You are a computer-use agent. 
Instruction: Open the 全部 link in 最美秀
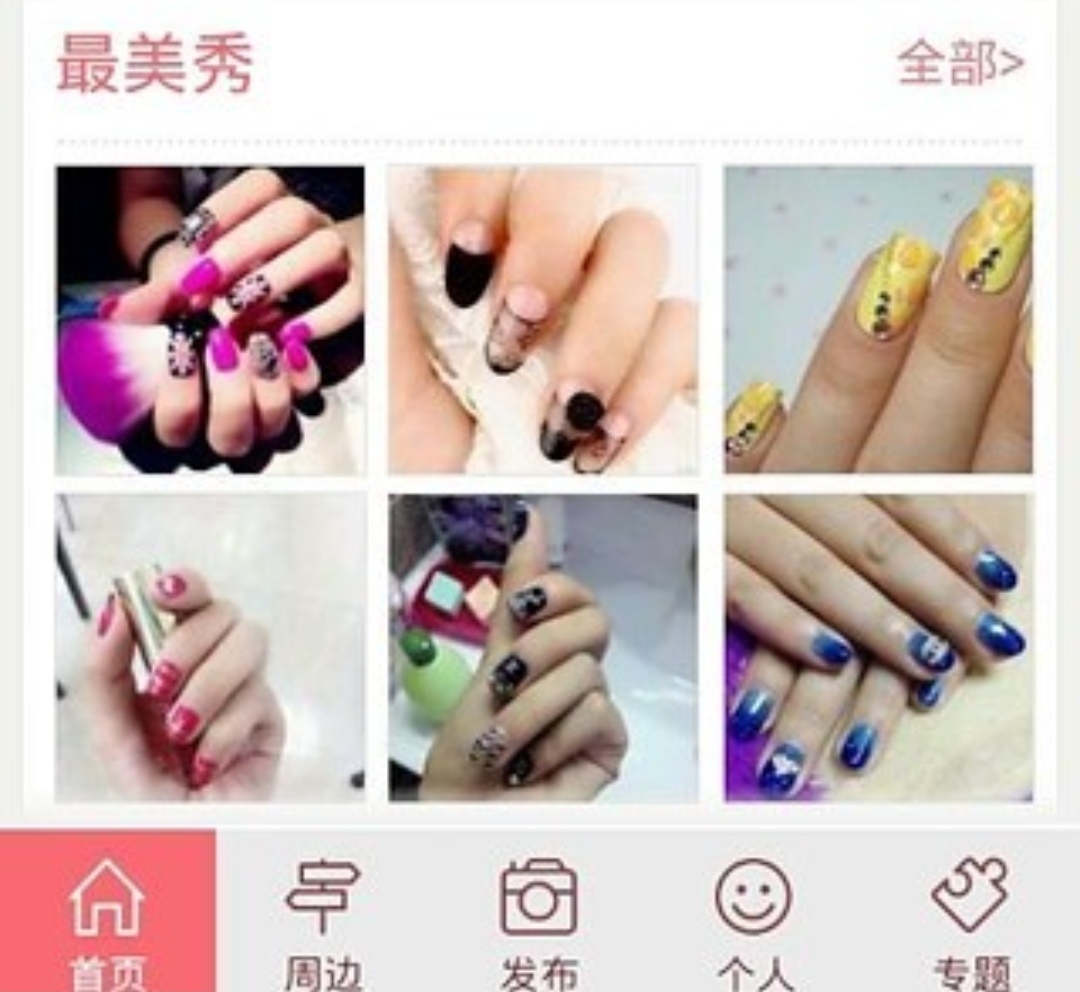point(960,64)
